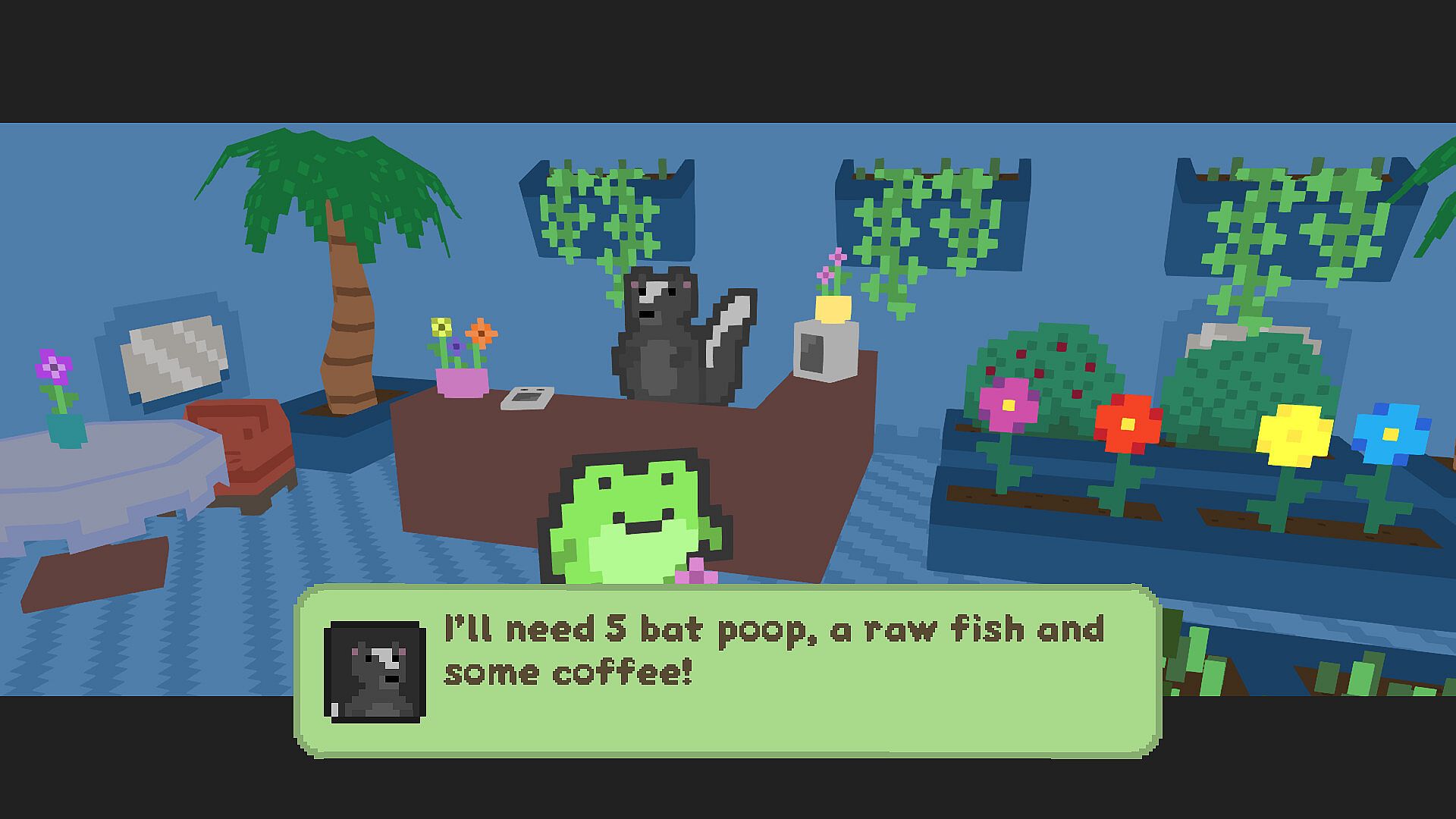Viewport: 1456px width, 819px height.
Task: Tap the skunk's dialogue box to continue
Action: click(728, 671)
